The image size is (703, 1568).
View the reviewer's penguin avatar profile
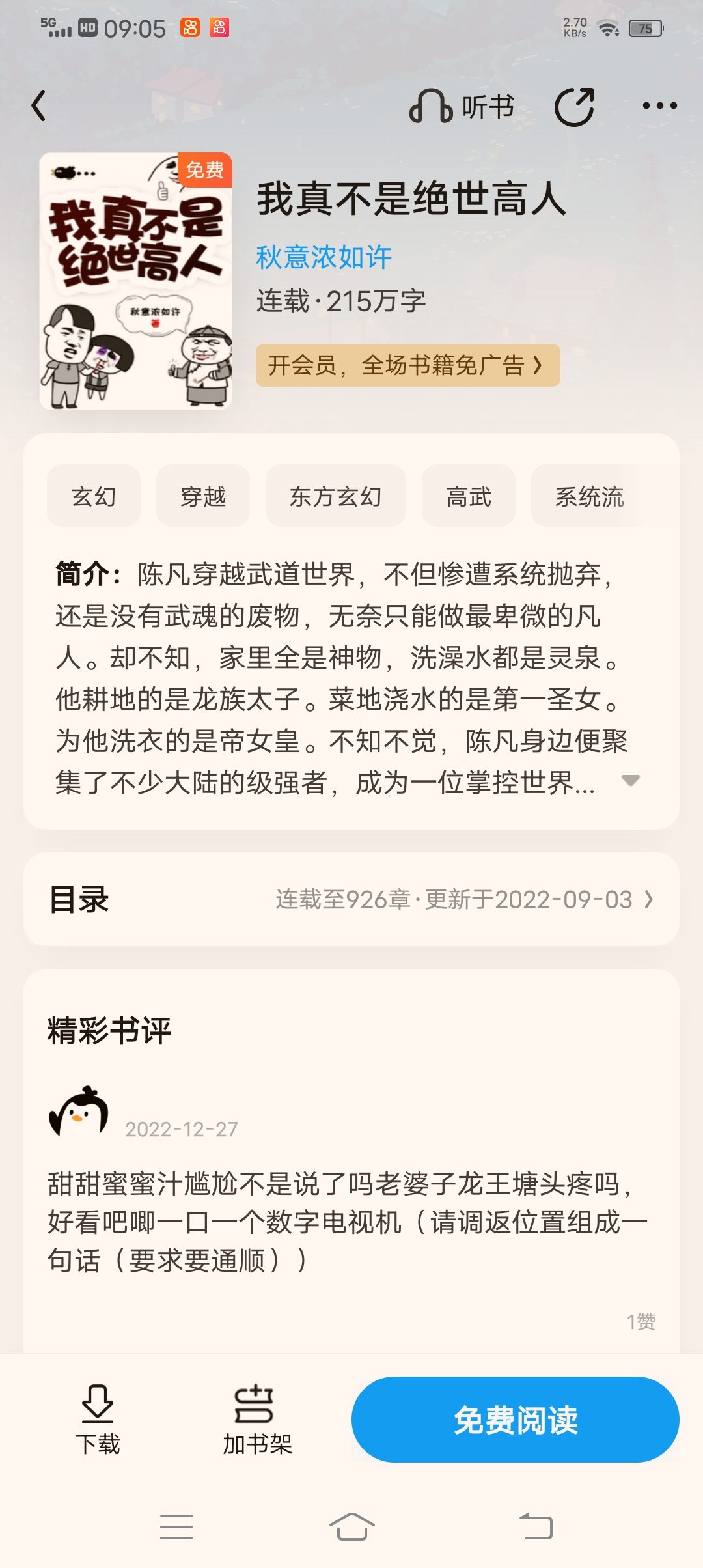tap(79, 1112)
